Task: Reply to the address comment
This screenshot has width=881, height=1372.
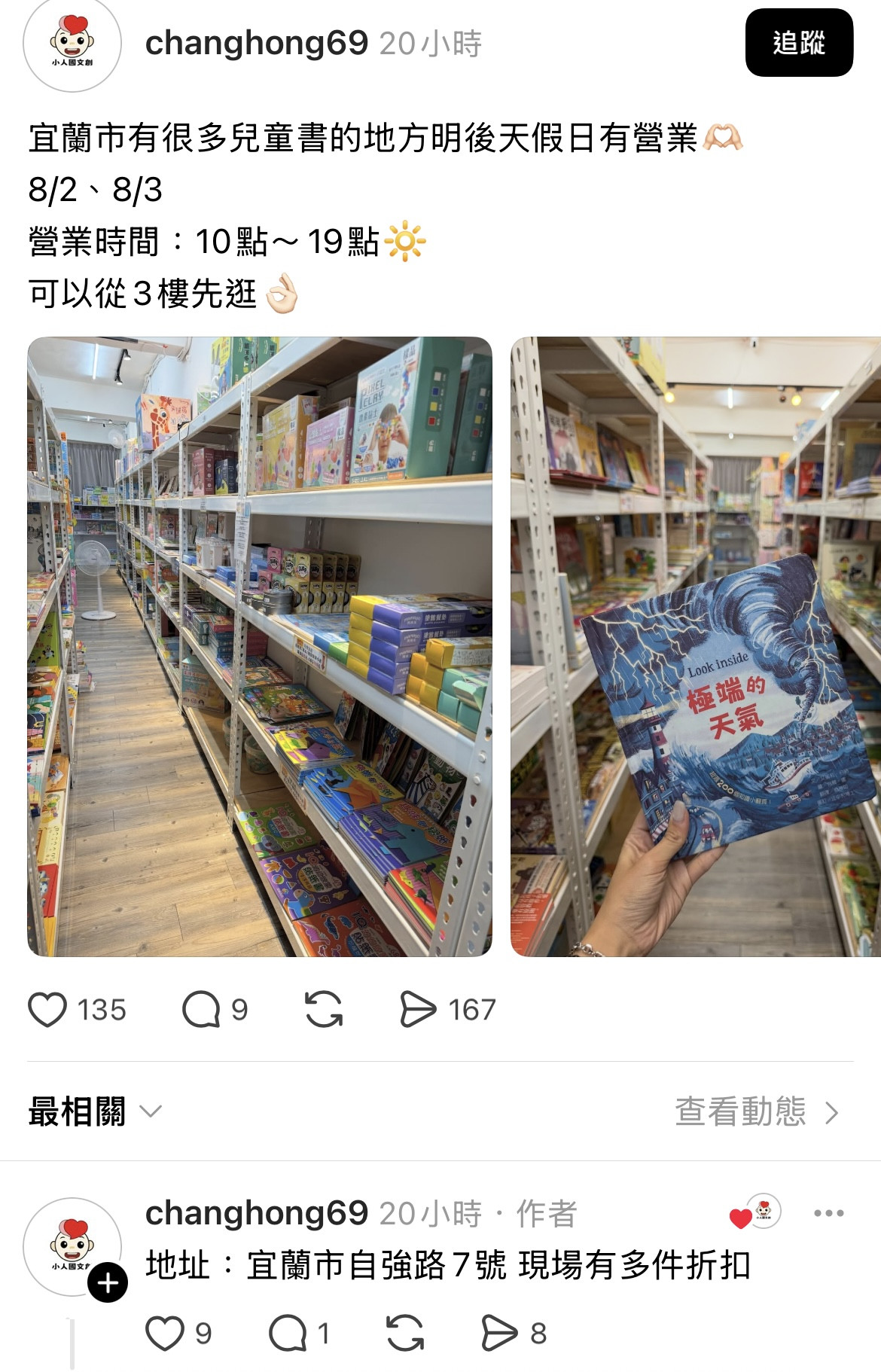Action: coord(288,1334)
